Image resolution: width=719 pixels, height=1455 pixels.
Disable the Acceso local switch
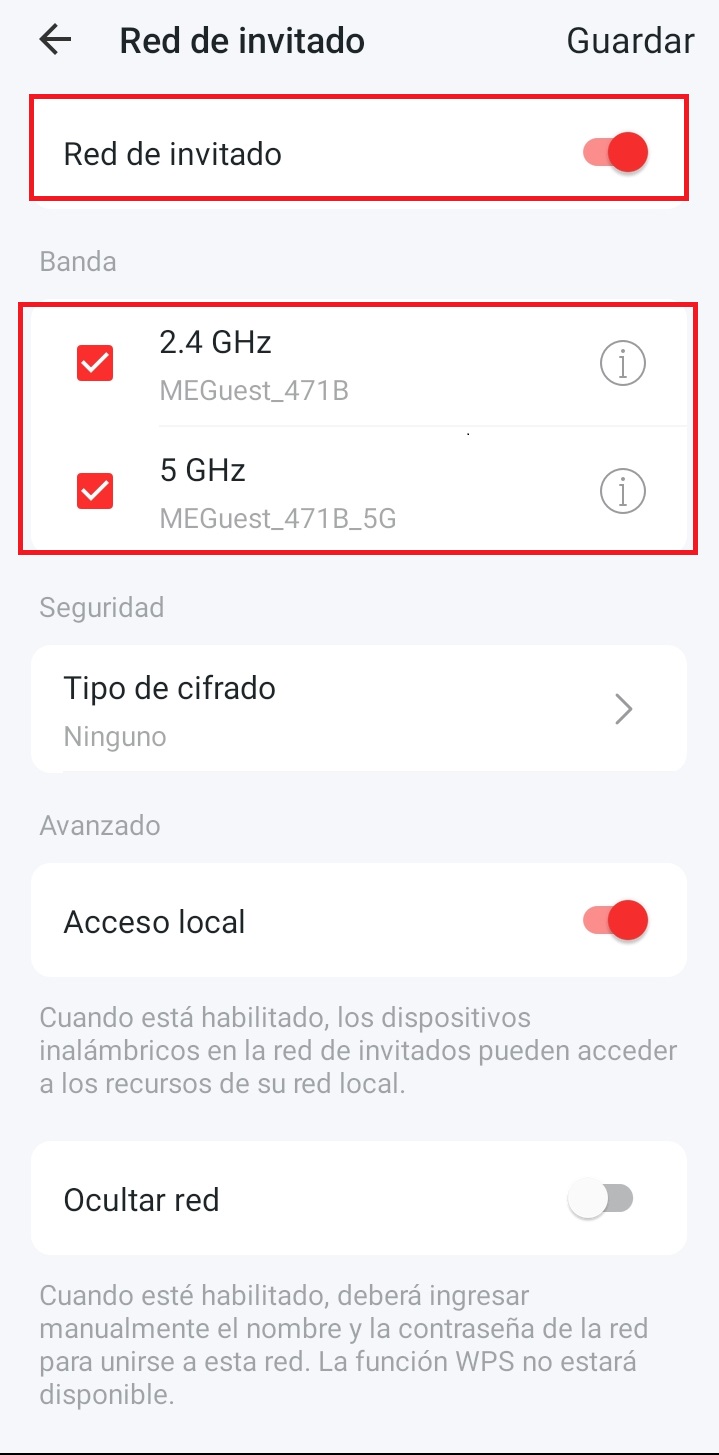616,921
